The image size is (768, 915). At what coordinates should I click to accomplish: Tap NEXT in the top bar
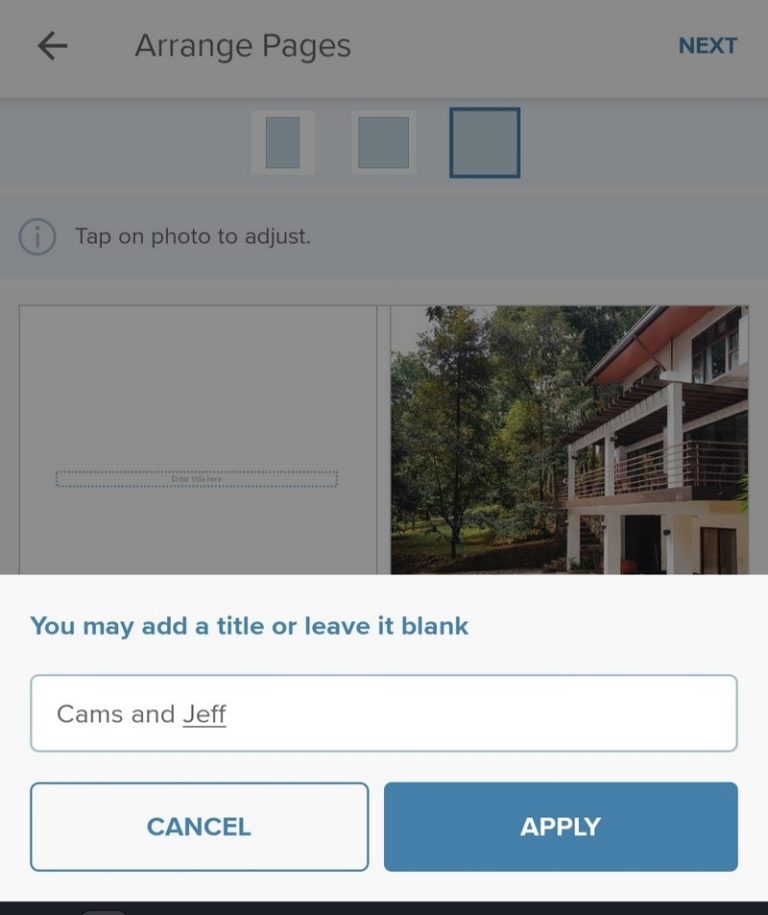(x=709, y=45)
